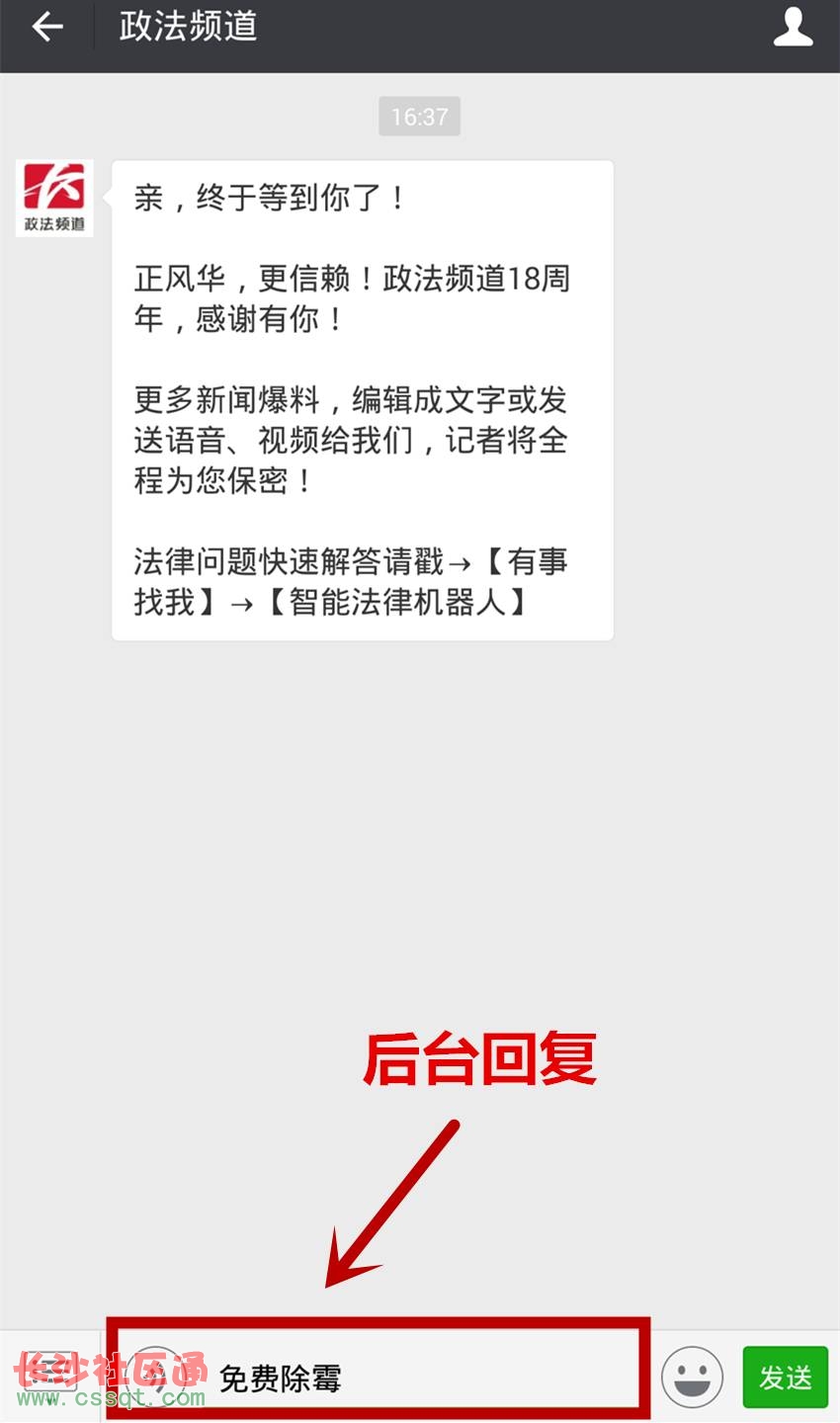The width and height of the screenshot is (840, 1423).
Task: Open the emoji smiley picker
Action: coord(692,1377)
